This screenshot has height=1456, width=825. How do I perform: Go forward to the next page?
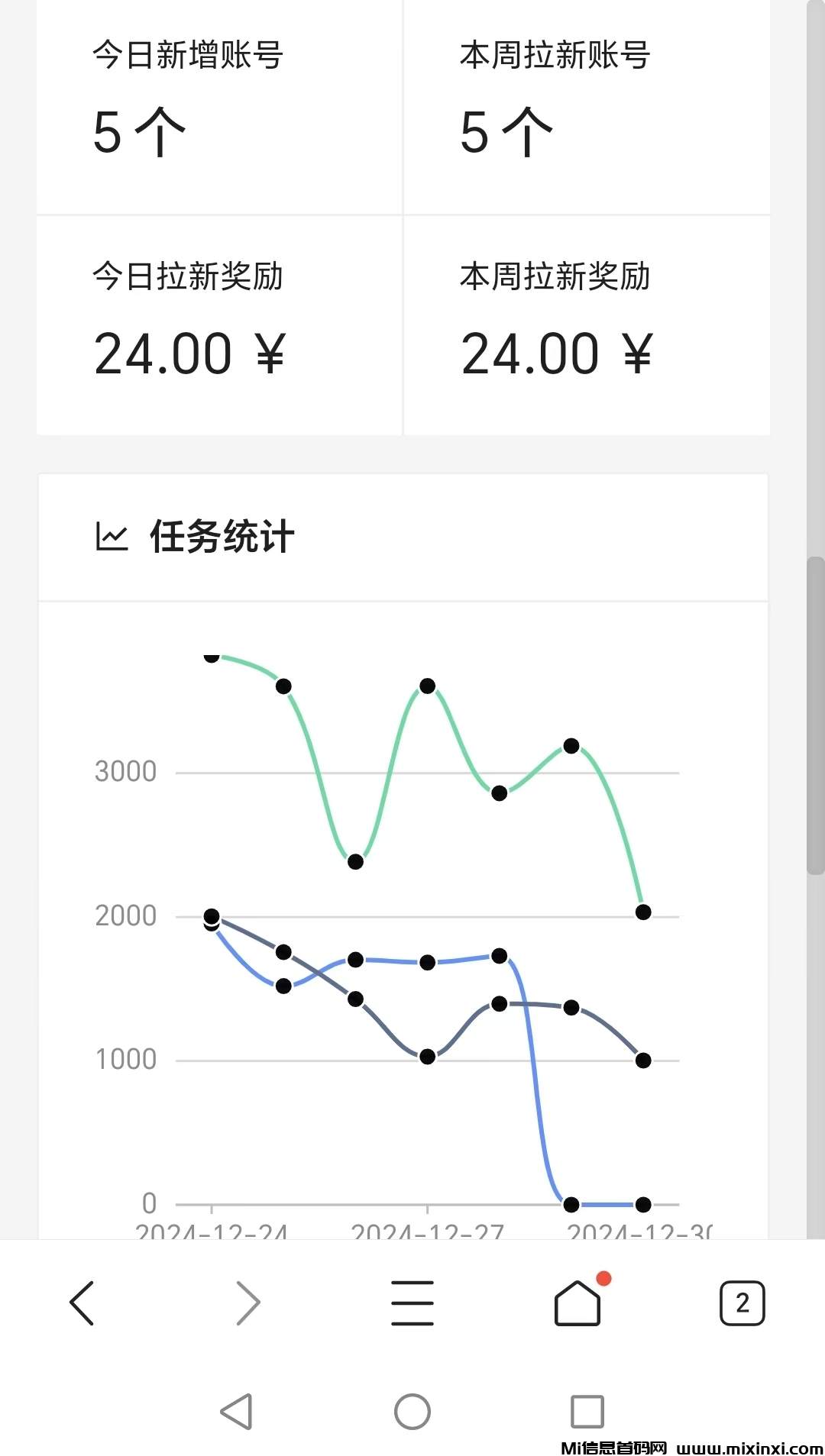coord(247,1303)
